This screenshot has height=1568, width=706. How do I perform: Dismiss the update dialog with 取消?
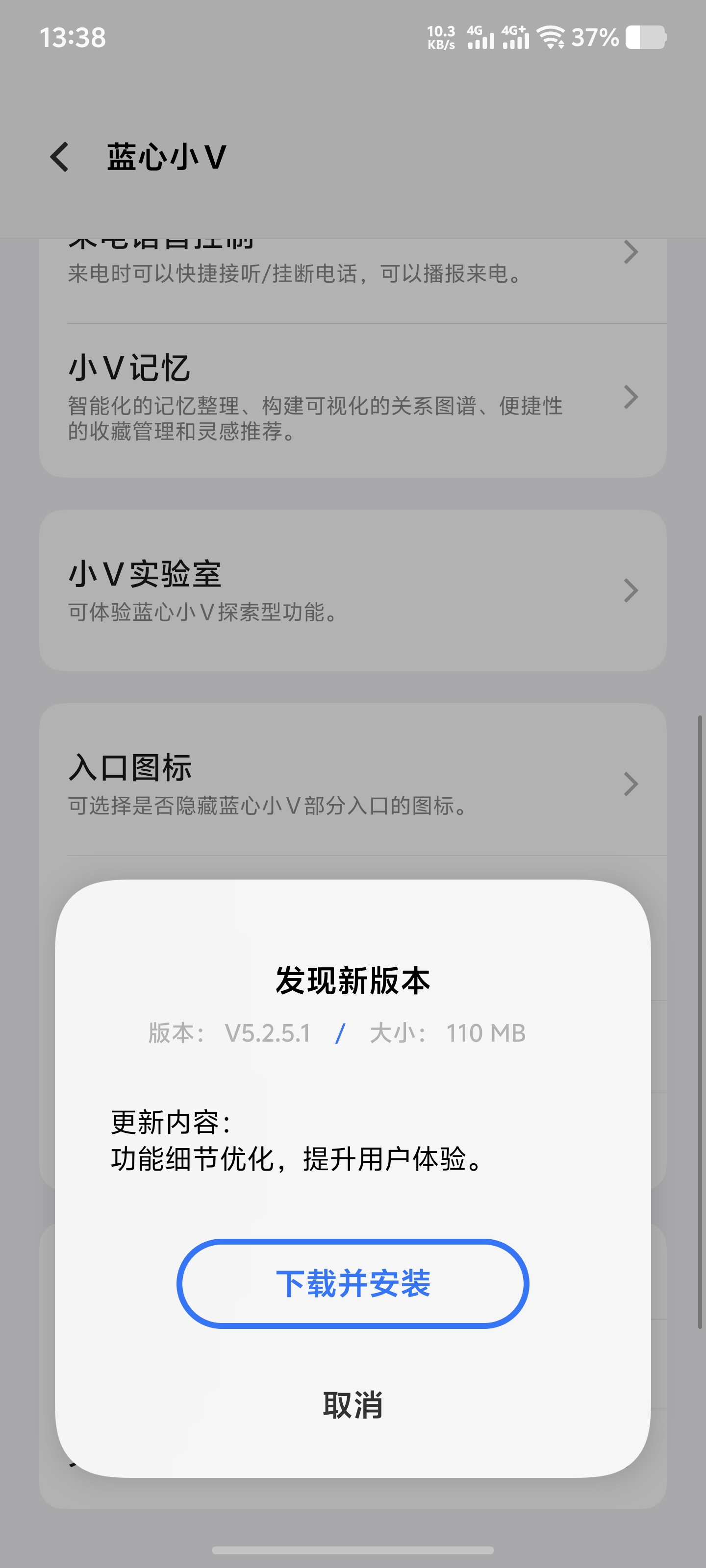[x=353, y=1405]
